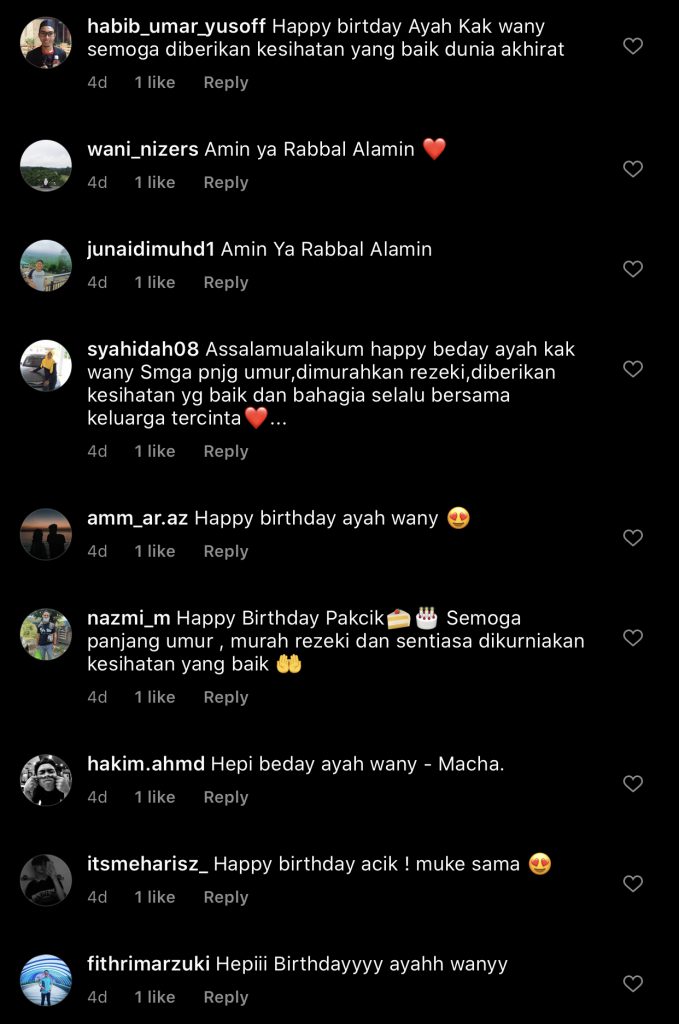Open fithrimarzuki's profile via username
The image size is (679, 1024).
point(149,964)
